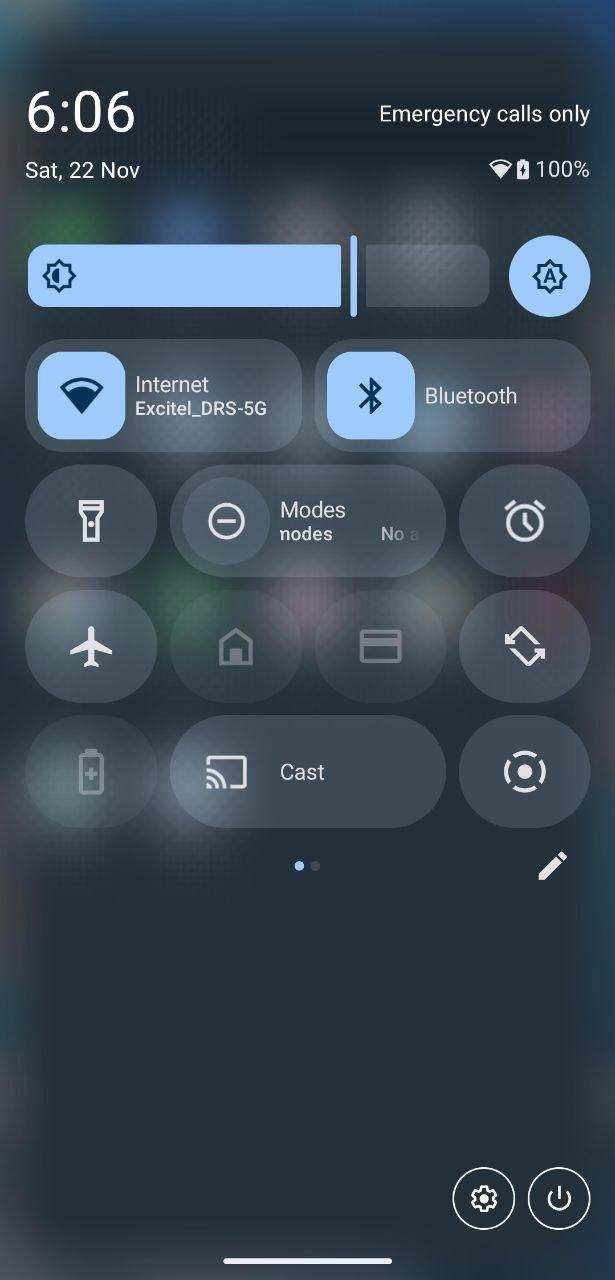
Task: Open the Cast tile
Action: click(x=308, y=771)
